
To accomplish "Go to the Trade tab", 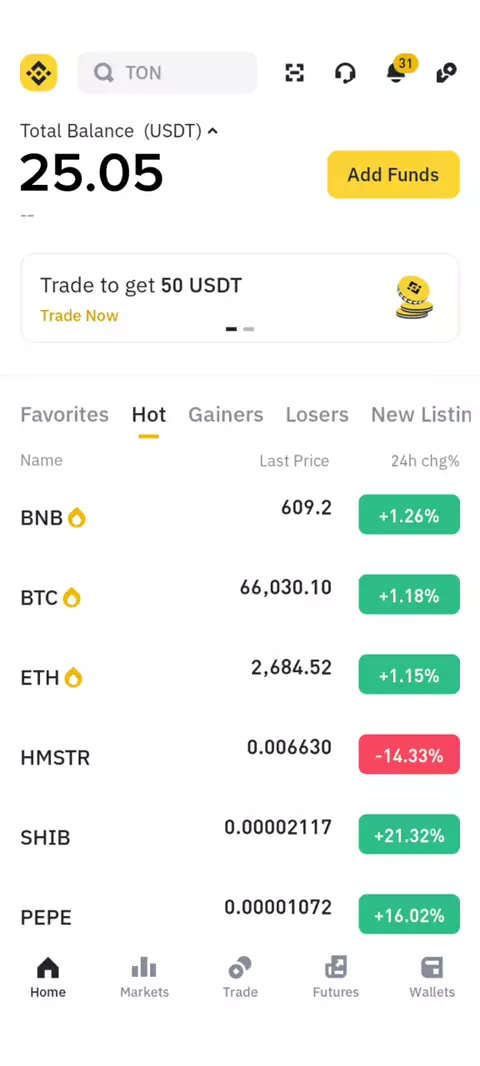I will coord(240,977).
